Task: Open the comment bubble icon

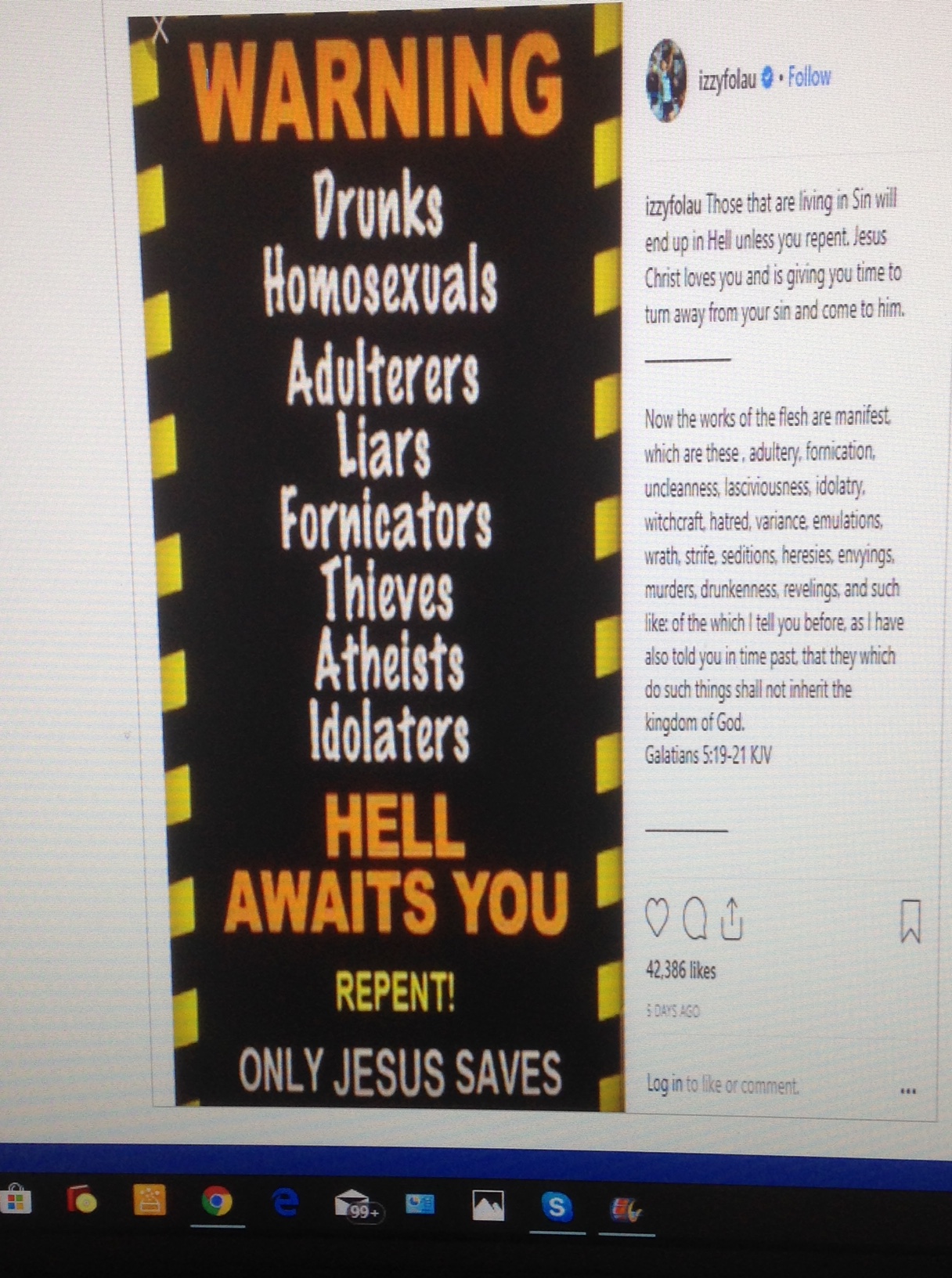Action: [694, 919]
